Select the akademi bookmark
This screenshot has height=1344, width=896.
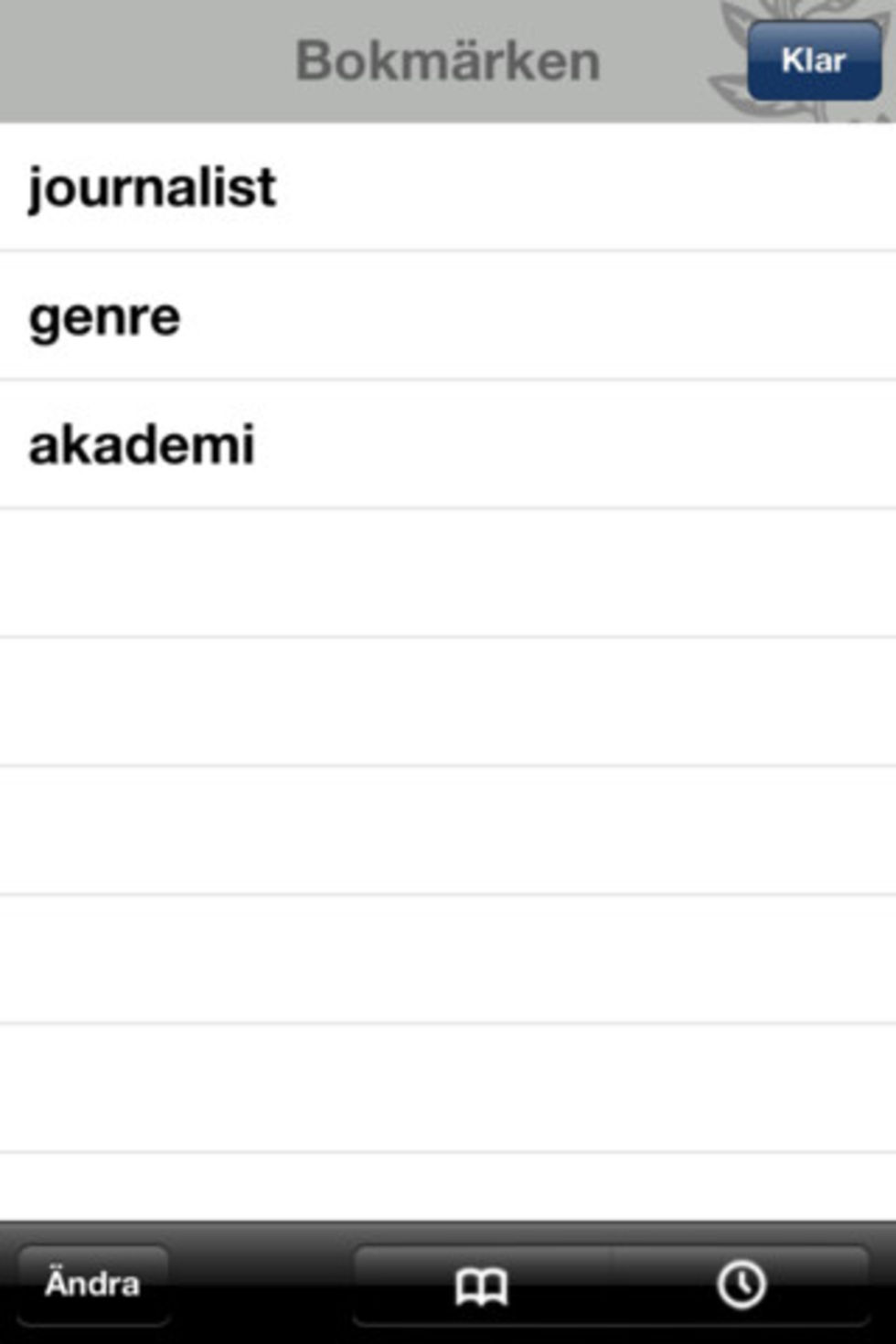pyautogui.click(x=142, y=445)
